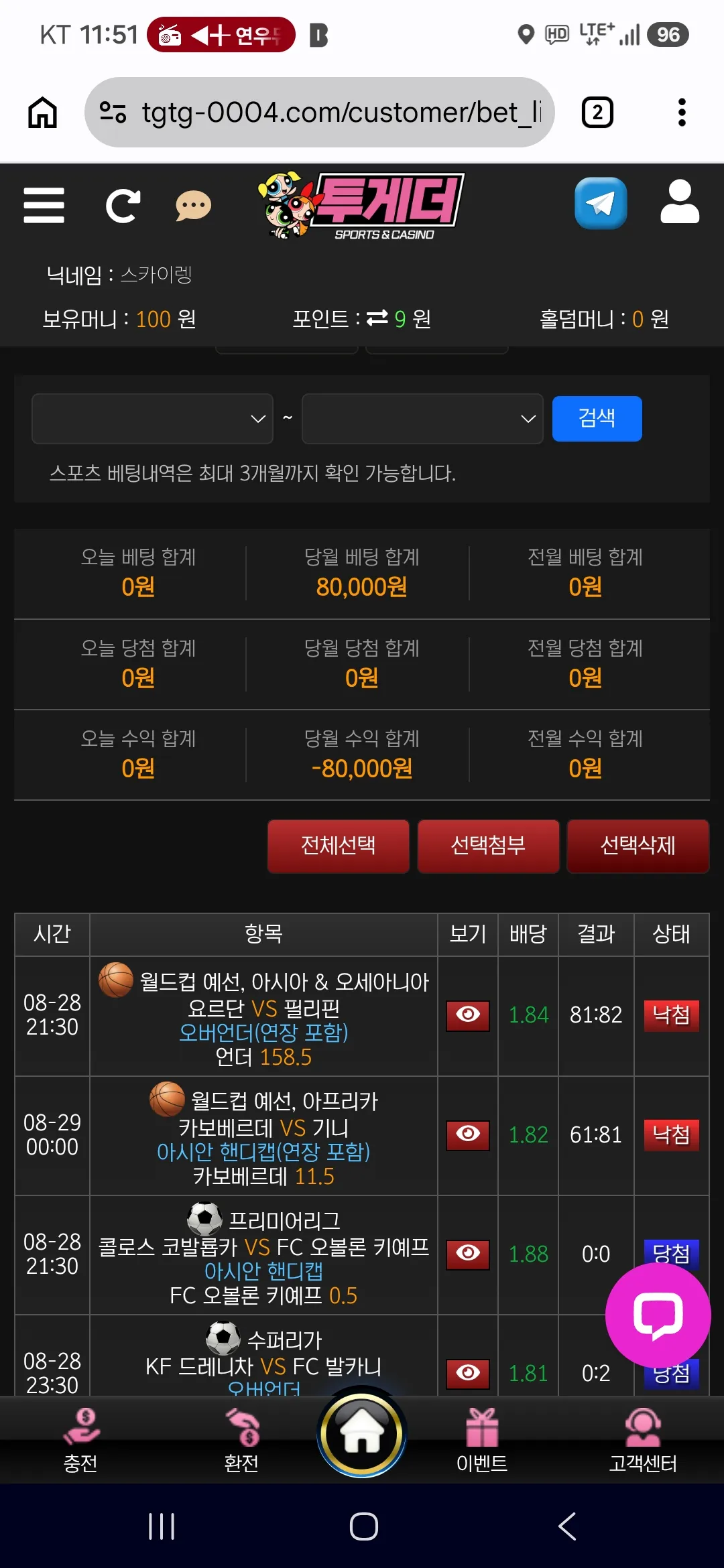Select all bets with 전체선택
Viewport: 724px width, 1568px height.
pos(339,846)
